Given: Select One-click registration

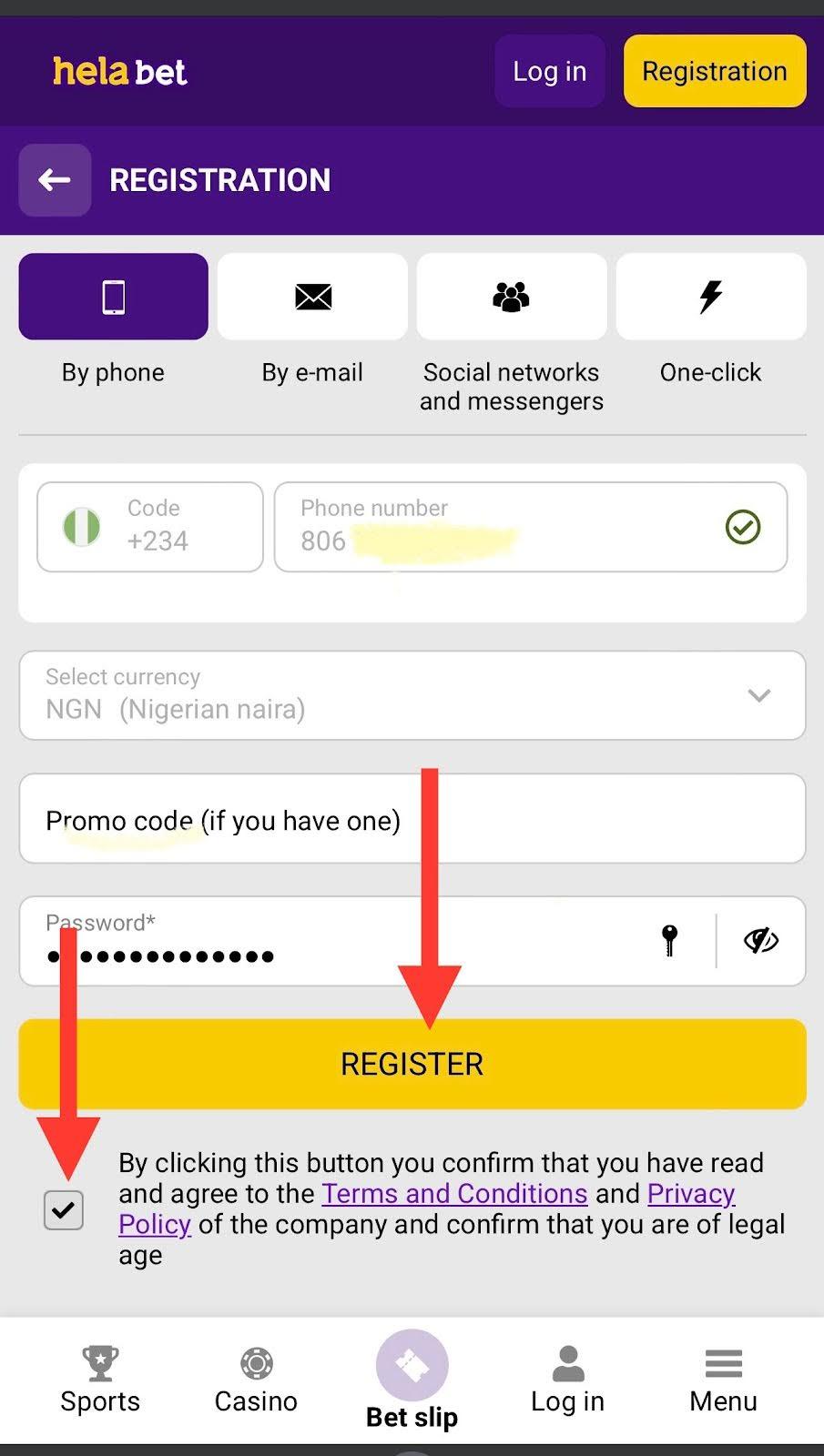Looking at the screenshot, I should tap(710, 297).
